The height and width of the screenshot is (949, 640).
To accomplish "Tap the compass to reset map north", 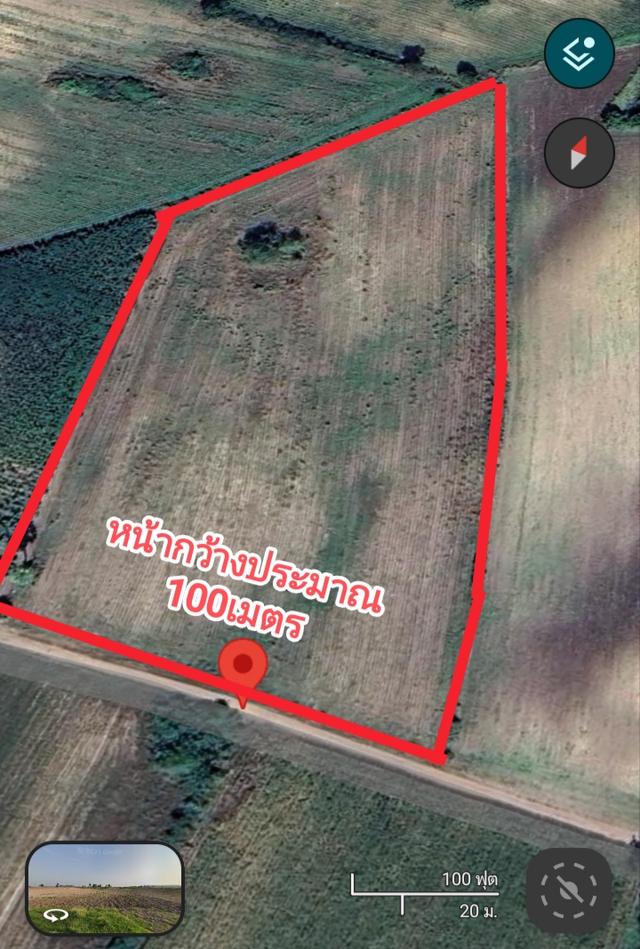I will [x=579, y=154].
